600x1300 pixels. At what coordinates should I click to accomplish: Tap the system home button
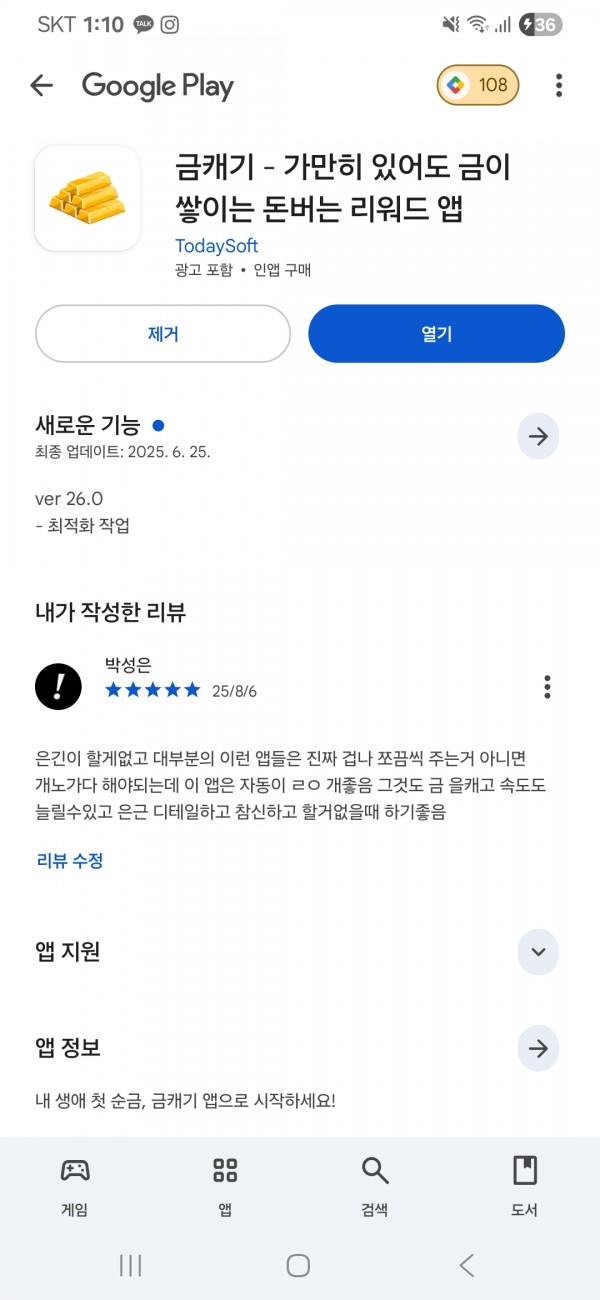298,1265
